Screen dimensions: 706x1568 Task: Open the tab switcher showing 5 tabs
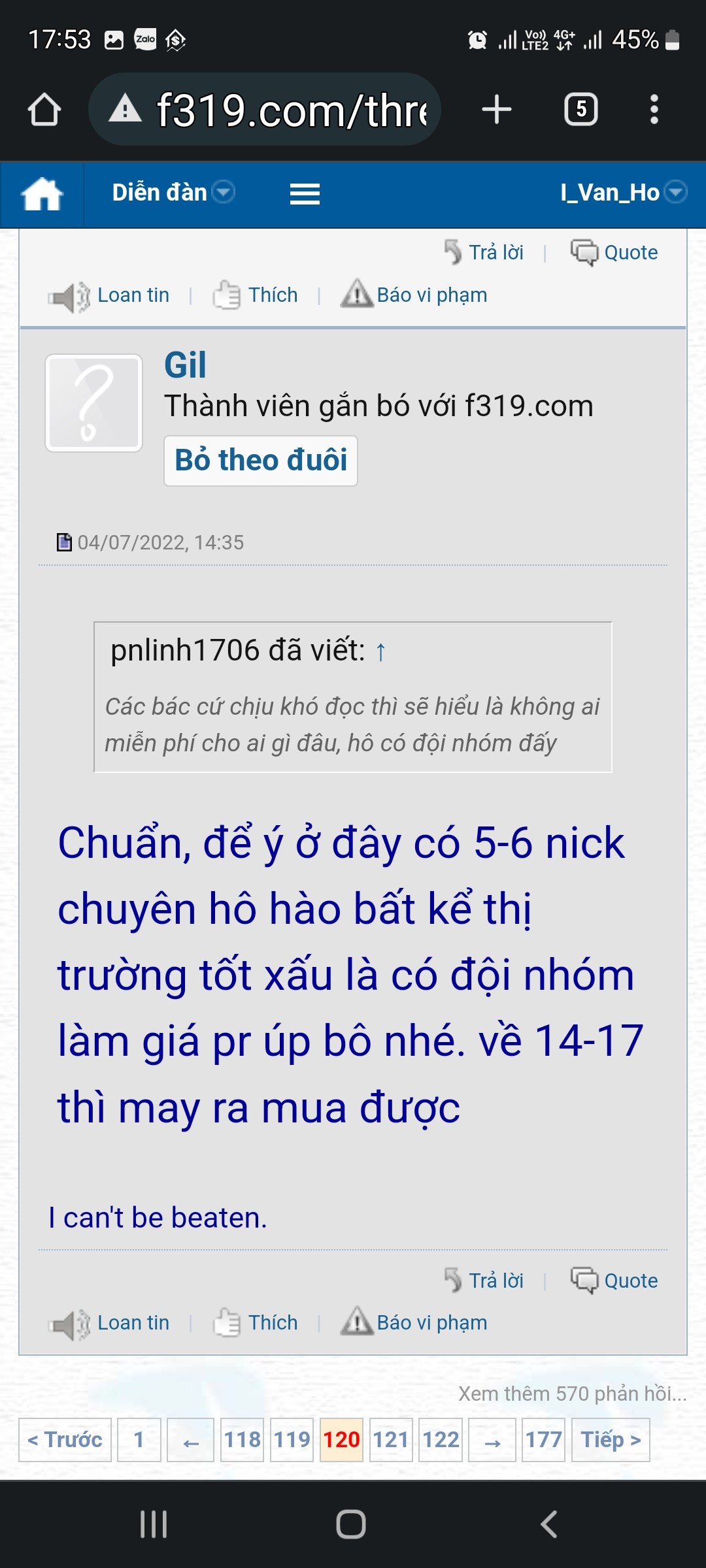(x=580, y=109)
